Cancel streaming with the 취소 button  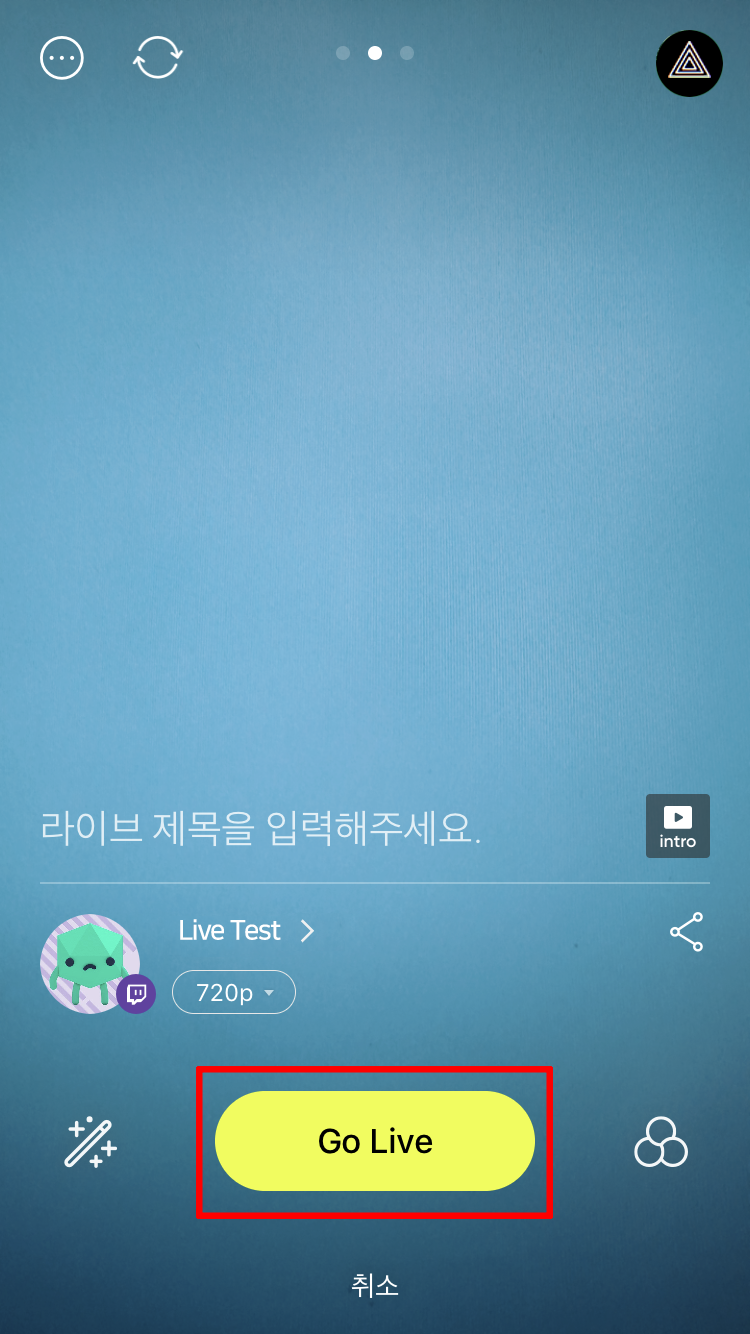[374, 1287]
